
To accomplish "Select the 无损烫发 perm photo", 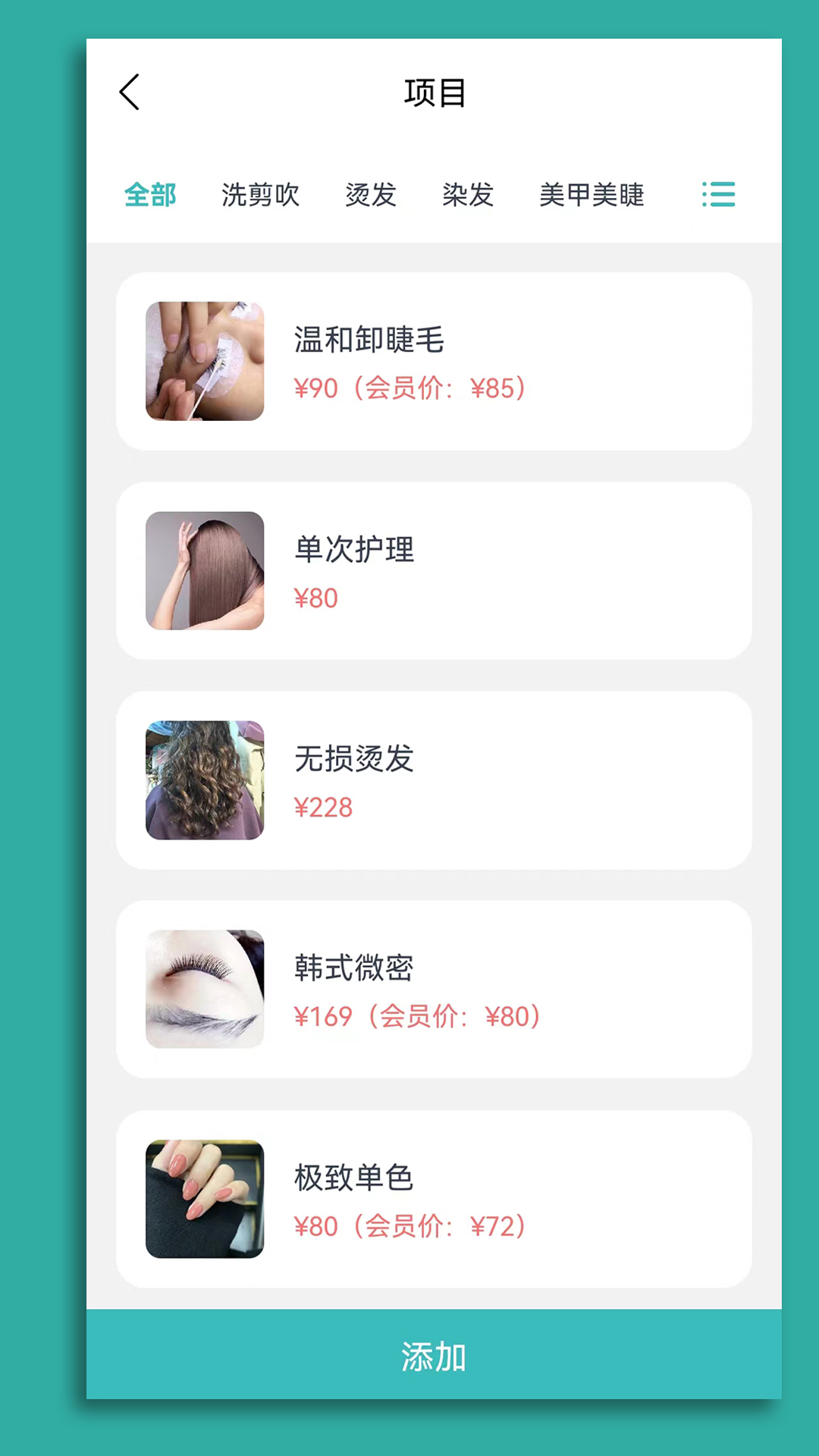I will [205, 780].
